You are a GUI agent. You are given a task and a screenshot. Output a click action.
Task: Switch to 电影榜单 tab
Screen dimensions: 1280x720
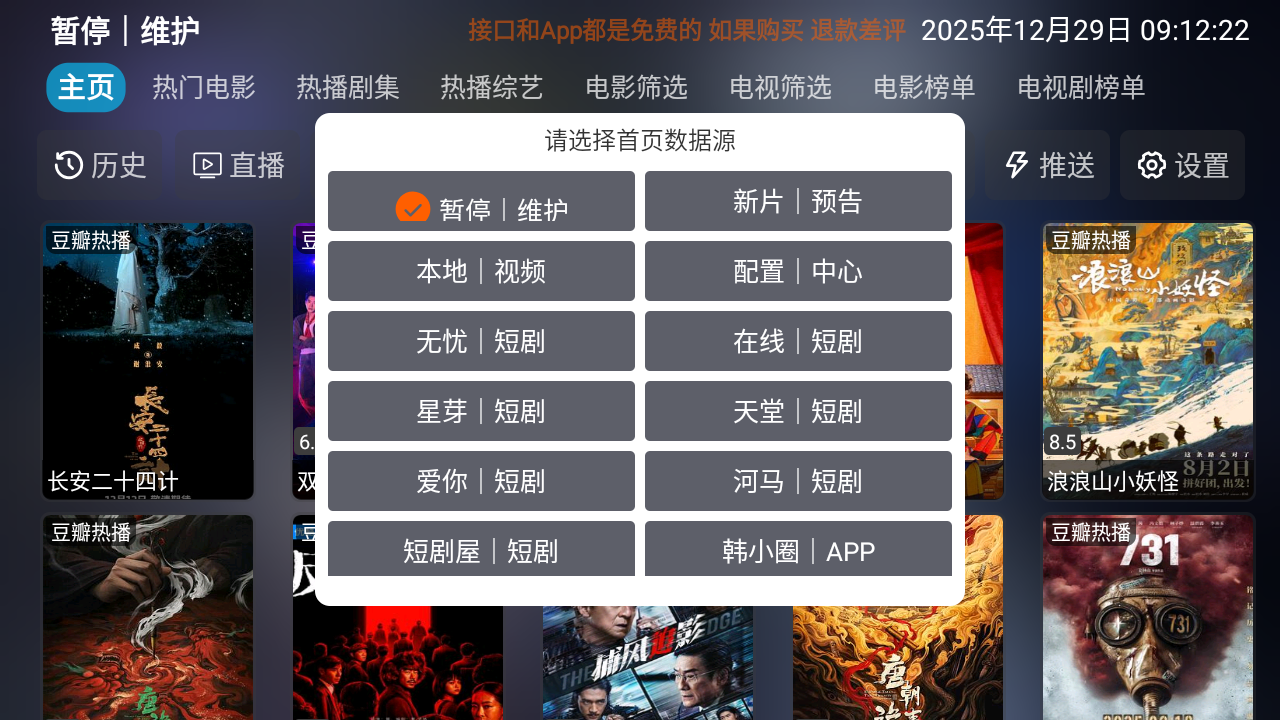coord(924,88)
